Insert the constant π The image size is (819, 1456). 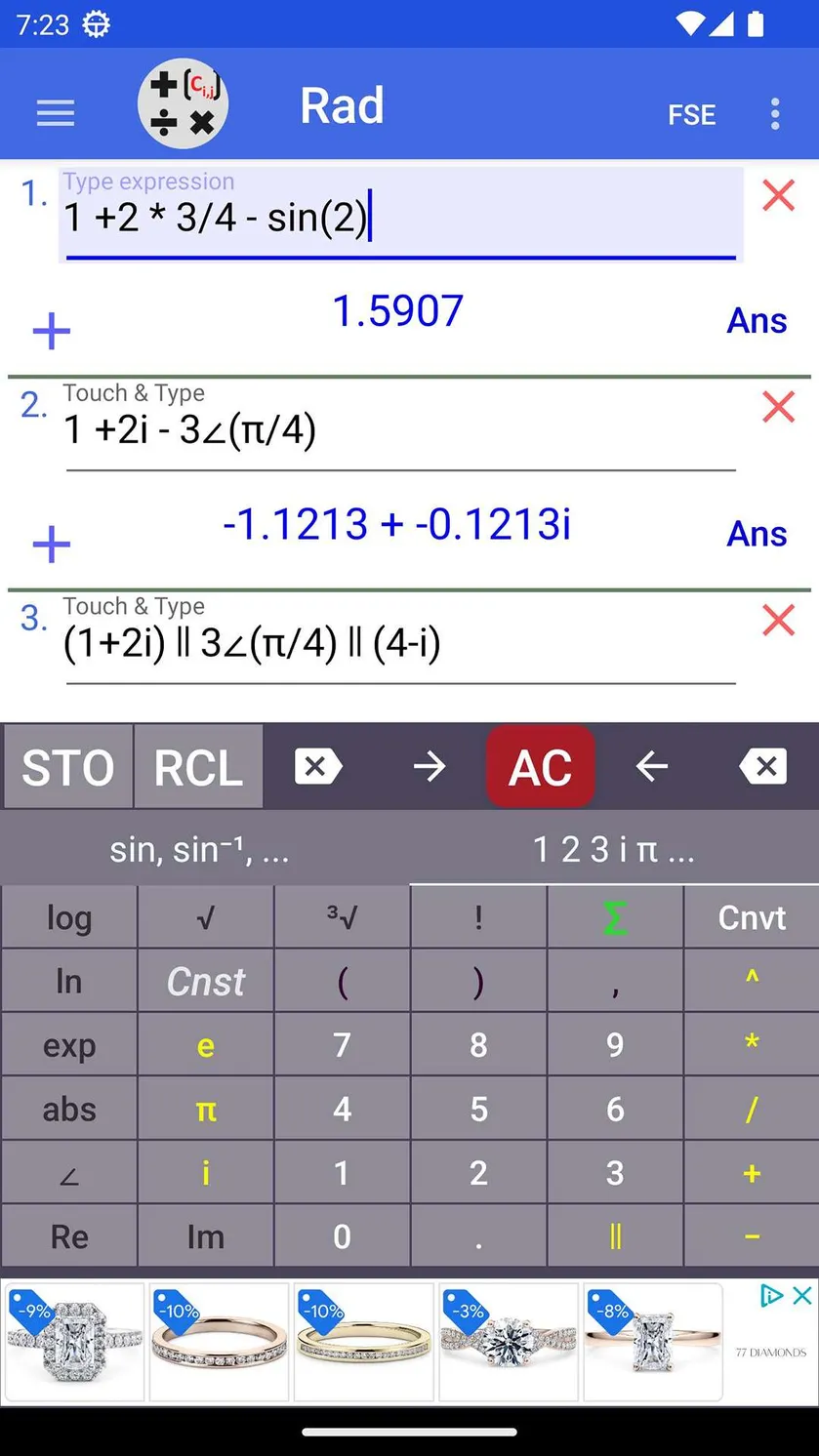pyautogui.click(x=206, y=1110)
